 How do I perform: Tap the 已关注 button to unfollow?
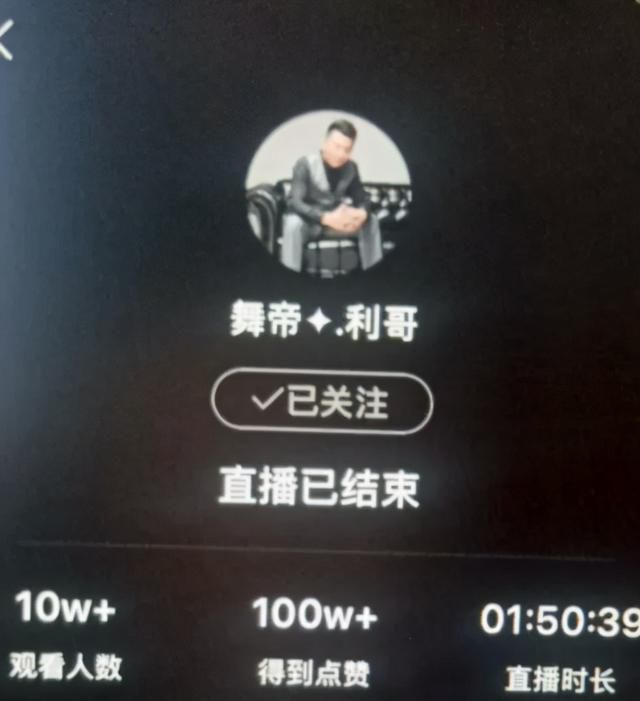(x=321, y=403)
